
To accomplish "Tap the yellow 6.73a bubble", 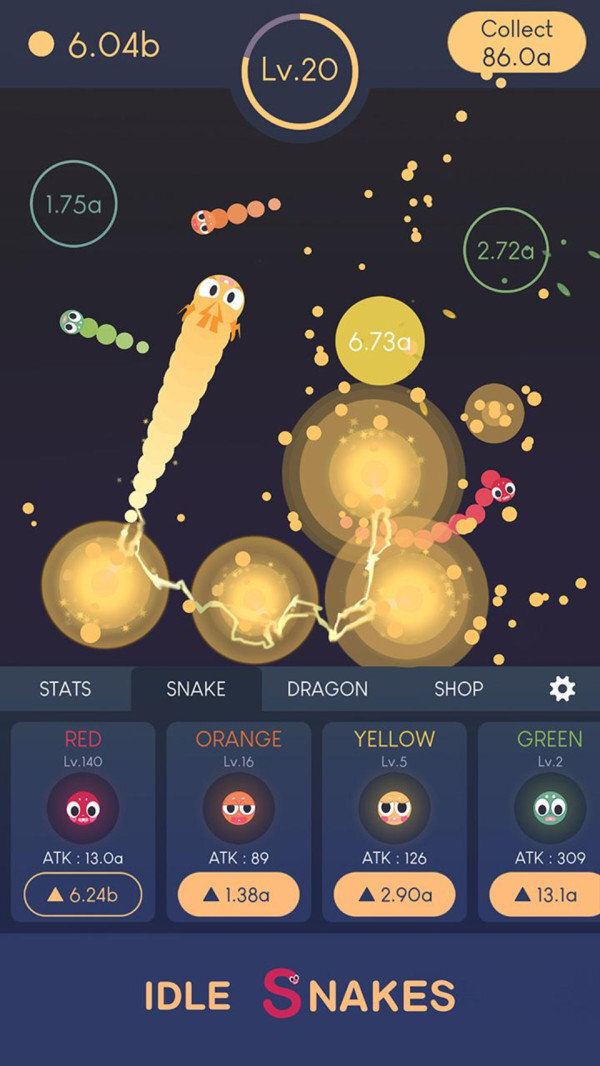I will pos(379,342).
